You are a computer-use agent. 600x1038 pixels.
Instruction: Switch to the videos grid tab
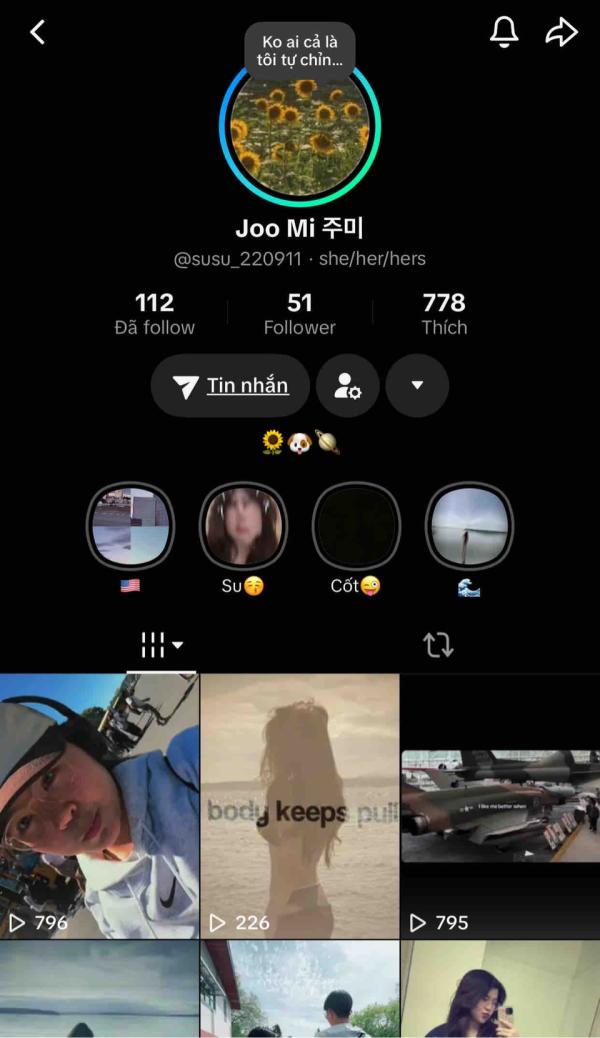click(x=161, y=645)
